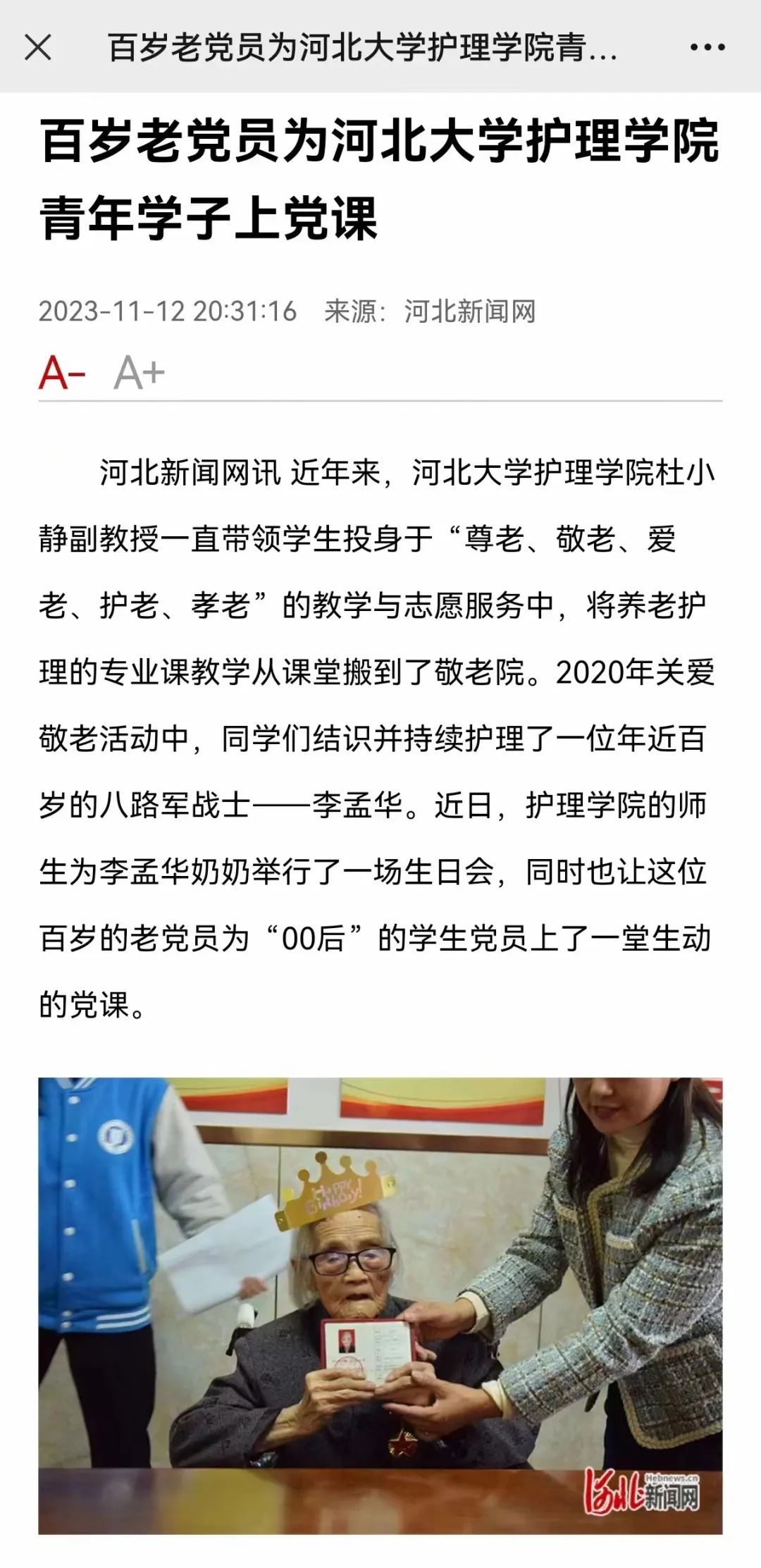This screenshot has width=761, height=1568.
Task: Close the article page
Action: [x=38, y=48]
